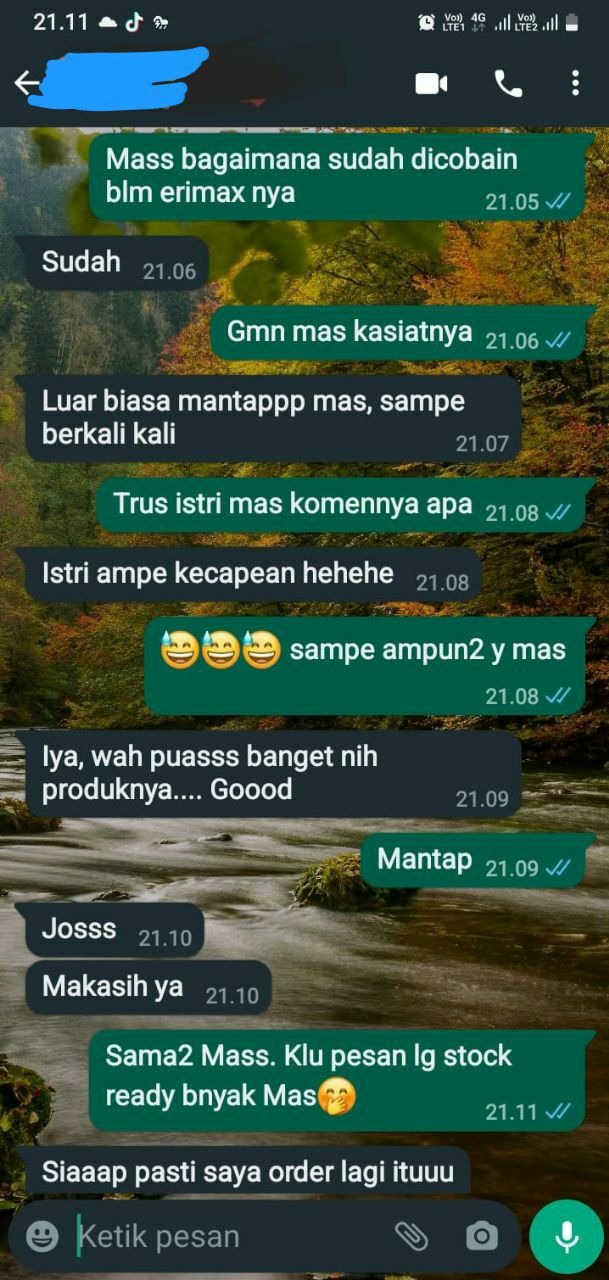Focus the Ketik pesan message field
The image size is (609, 1280).
220,1236
